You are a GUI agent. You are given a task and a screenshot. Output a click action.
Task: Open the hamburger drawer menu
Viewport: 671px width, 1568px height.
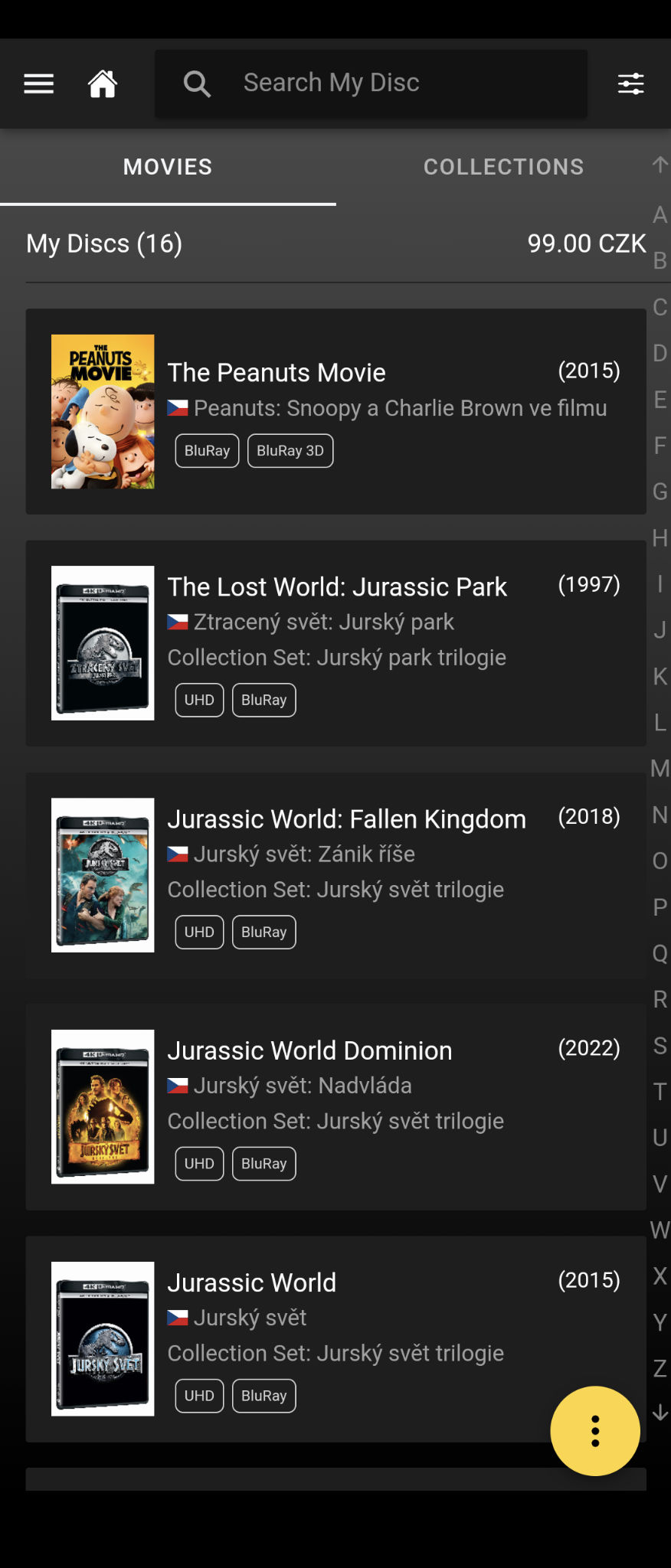click(x=38, y=83)
